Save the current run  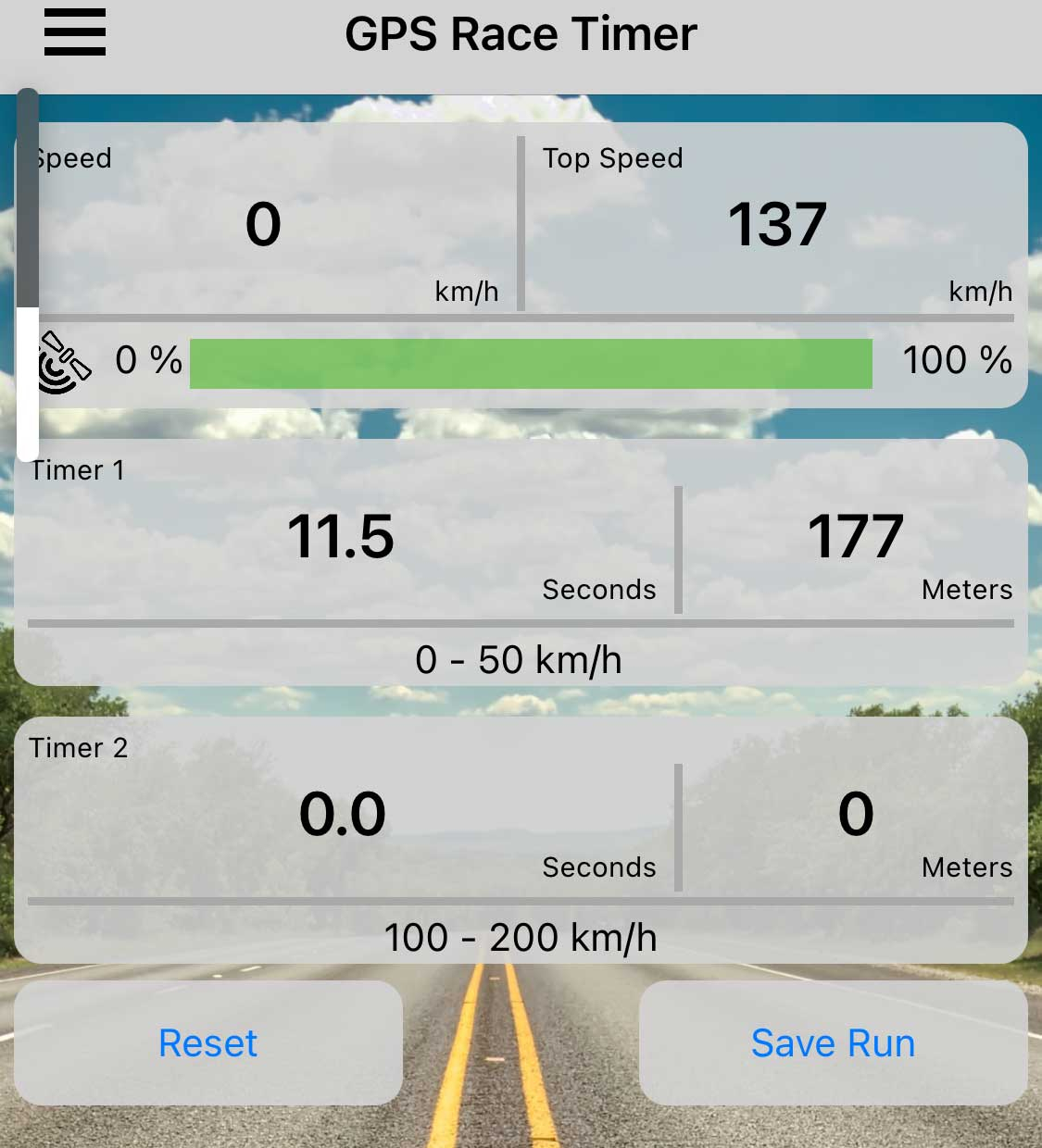point(833,1043)
